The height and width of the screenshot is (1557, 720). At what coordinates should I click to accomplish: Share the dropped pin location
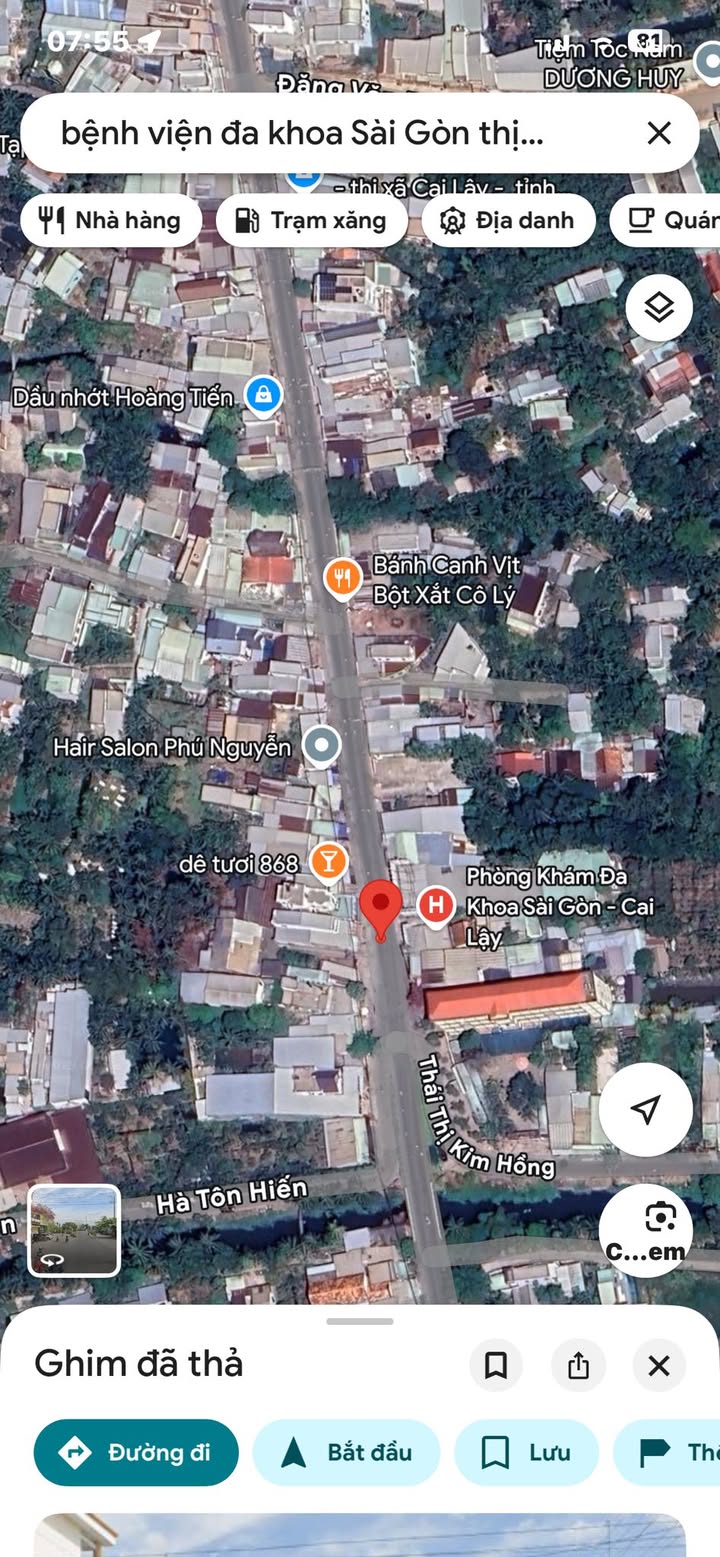578,1365
